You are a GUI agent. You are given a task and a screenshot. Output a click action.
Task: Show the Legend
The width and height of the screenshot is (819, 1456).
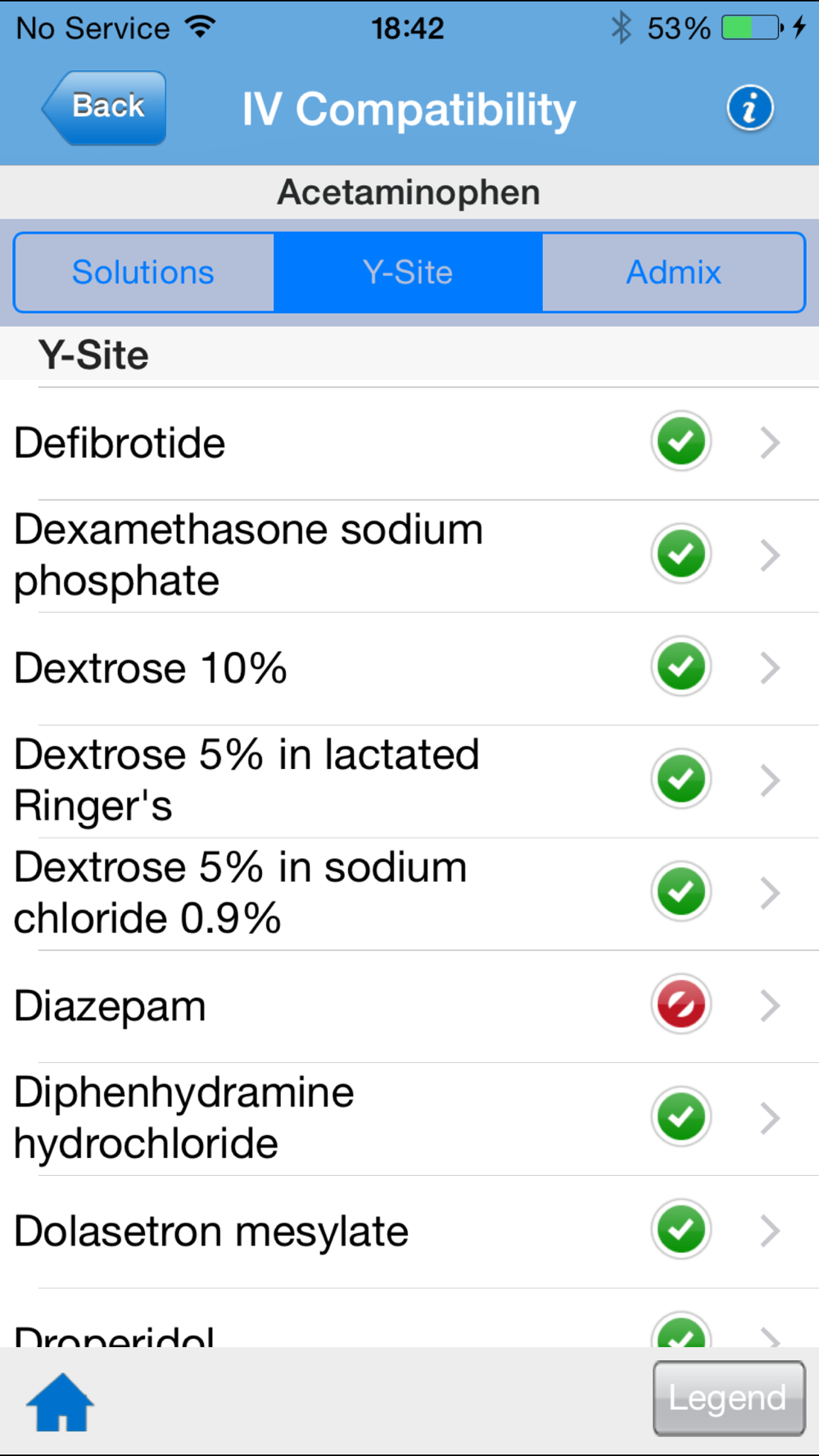[729, 1399]
